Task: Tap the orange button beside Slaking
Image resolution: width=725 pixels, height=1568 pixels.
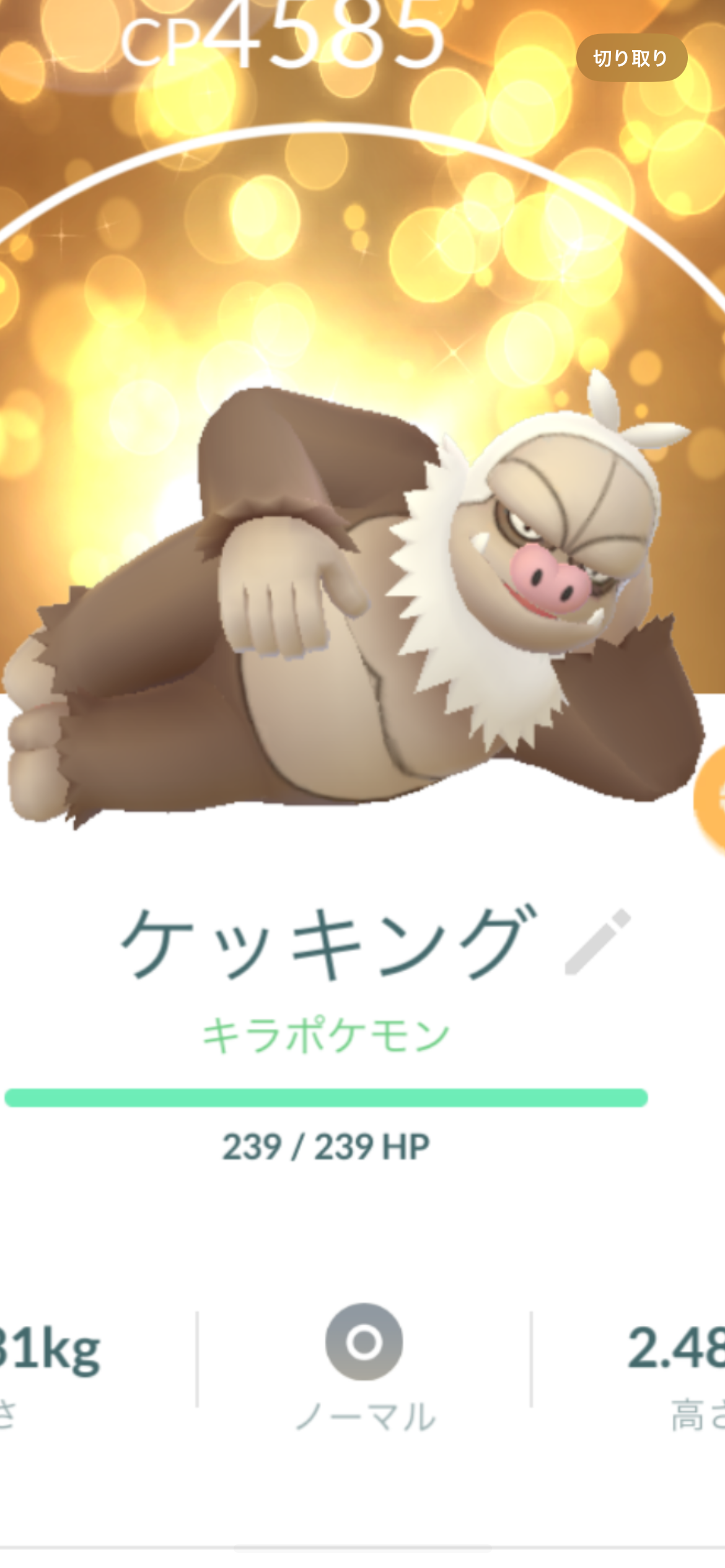Action: [x=710, y=799]
